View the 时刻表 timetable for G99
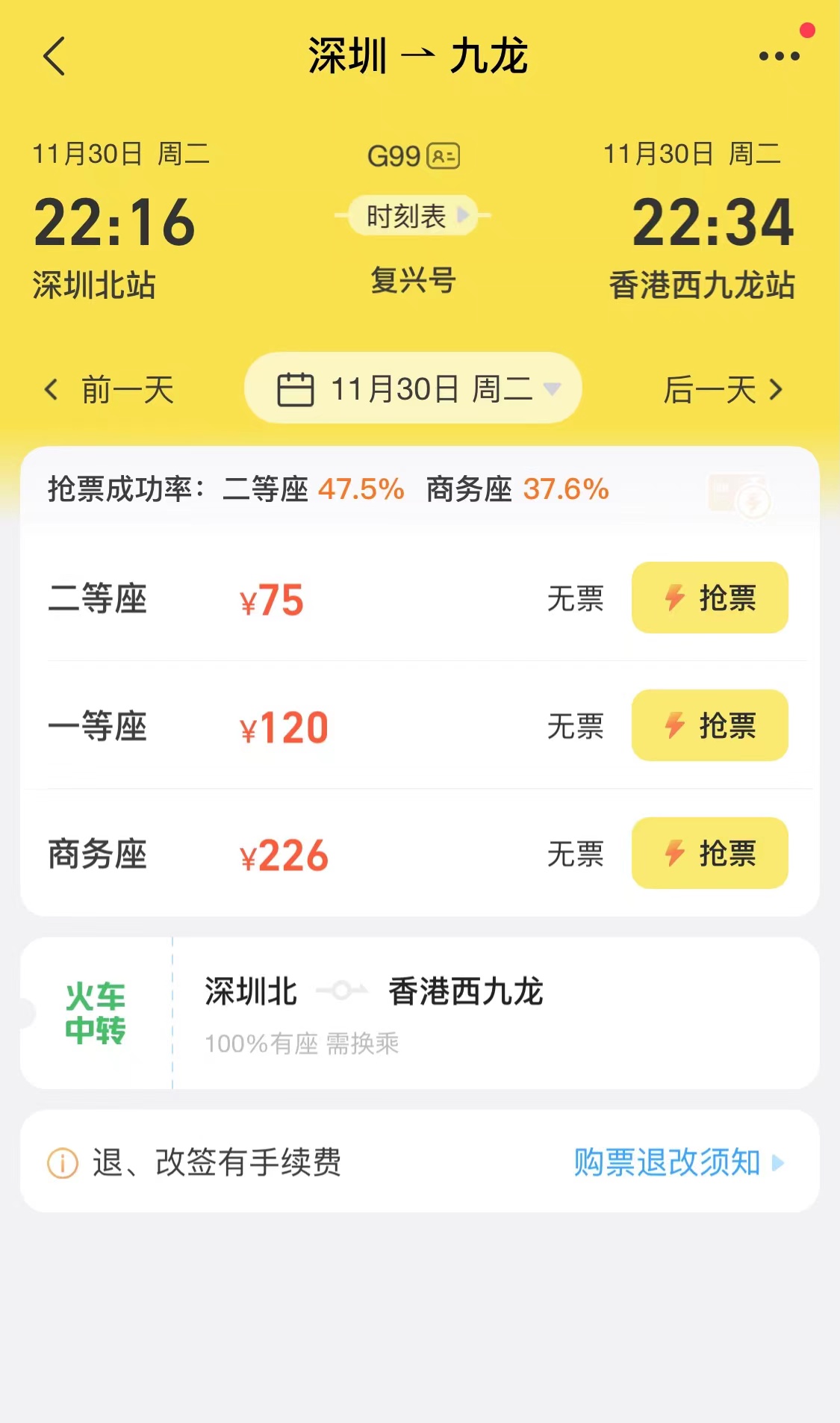The height and width of the screenshot is (1423, 840). click(413, 217)
